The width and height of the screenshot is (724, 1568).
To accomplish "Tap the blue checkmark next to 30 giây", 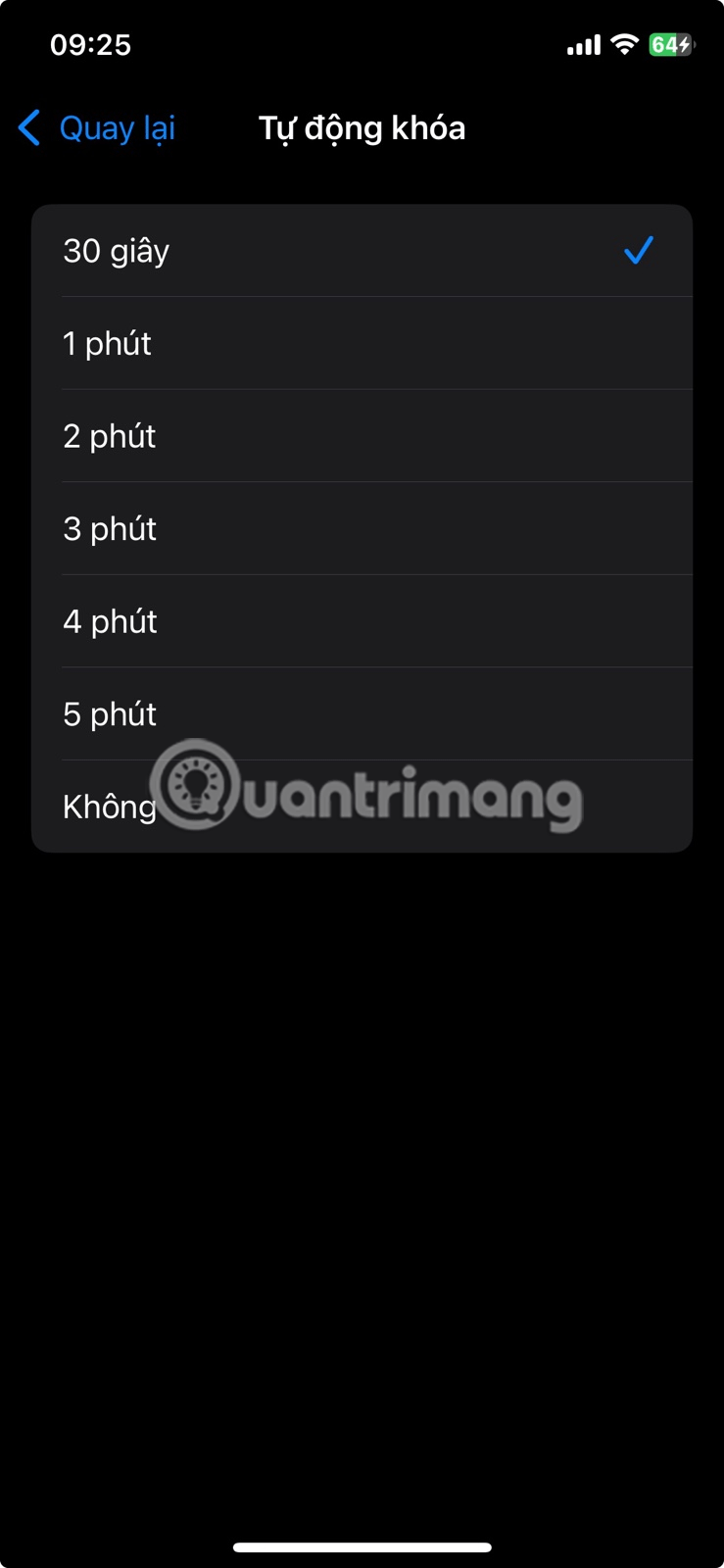I will pyautogui.click(x=638, y=251).
